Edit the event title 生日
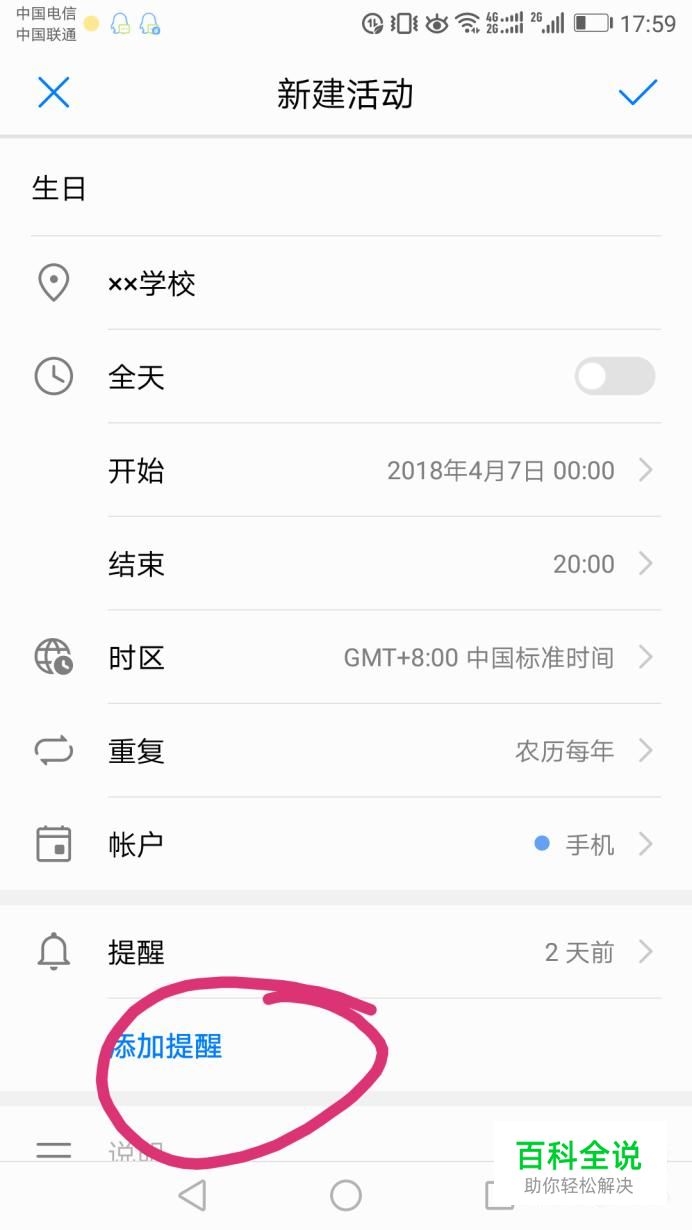Image resolution: width=692 pixels, height=1230 pixels. (x=346, y=188)
